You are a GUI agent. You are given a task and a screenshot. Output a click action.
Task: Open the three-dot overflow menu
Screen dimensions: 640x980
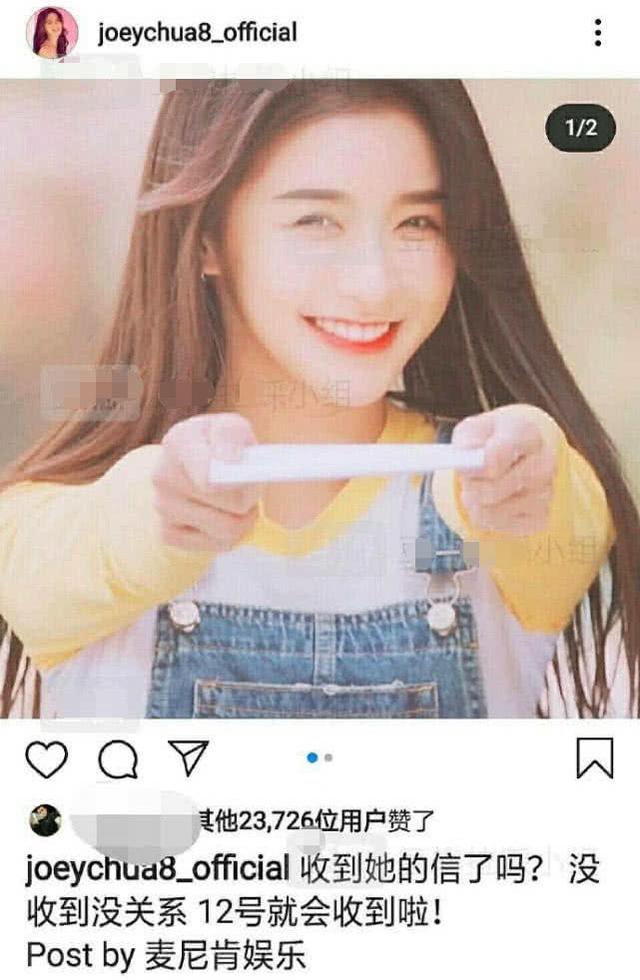coord(597,33)
